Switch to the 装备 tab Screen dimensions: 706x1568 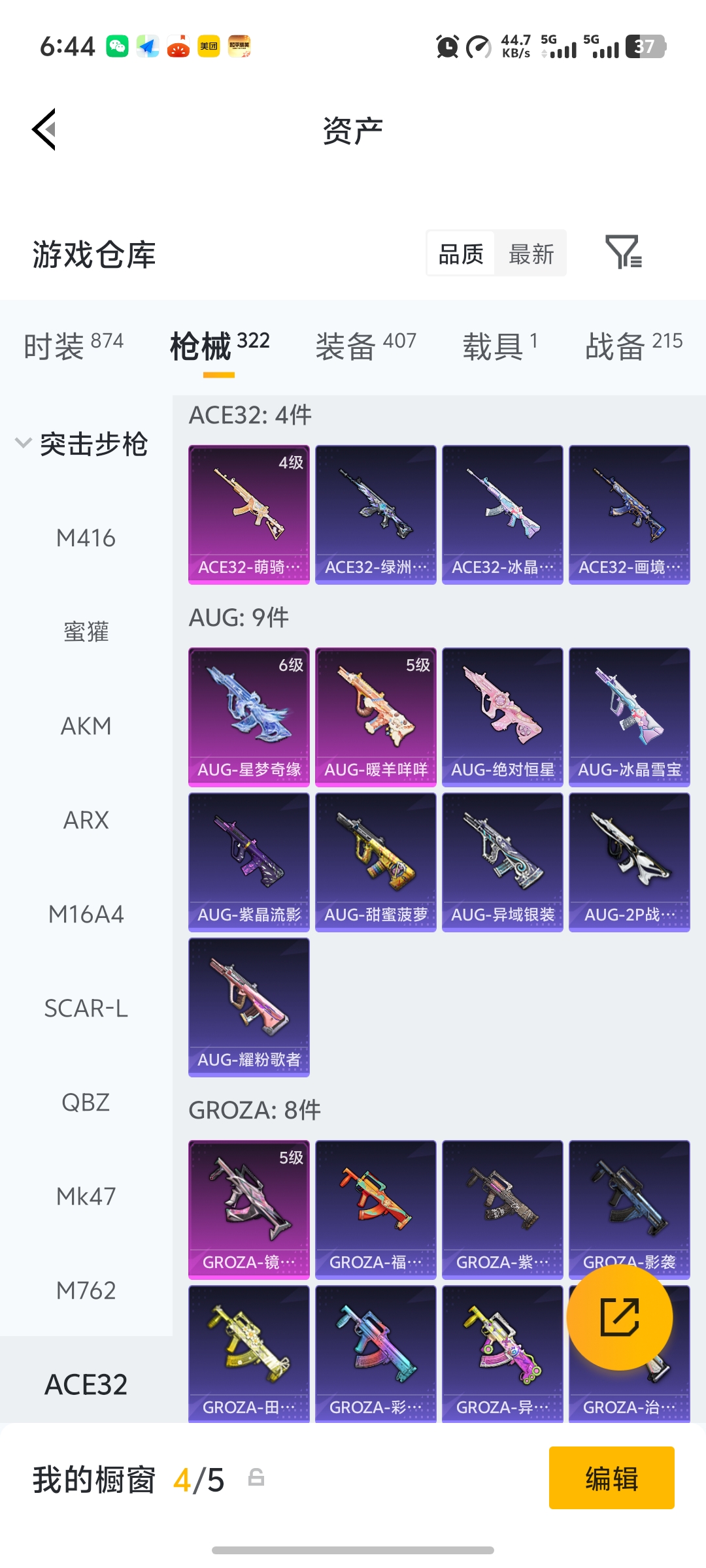365,345
